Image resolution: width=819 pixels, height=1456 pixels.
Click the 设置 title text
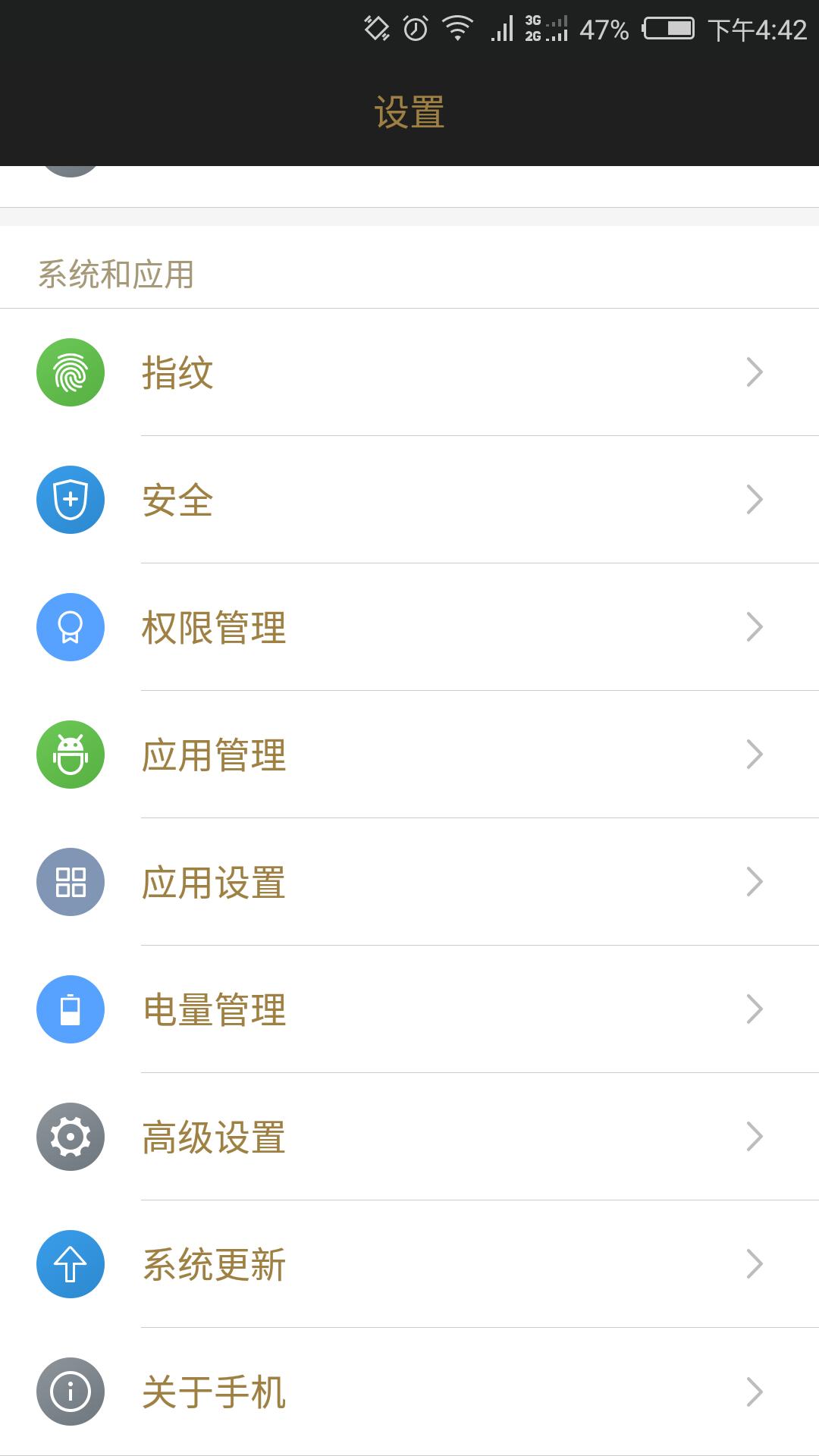(x=409, y=112)
